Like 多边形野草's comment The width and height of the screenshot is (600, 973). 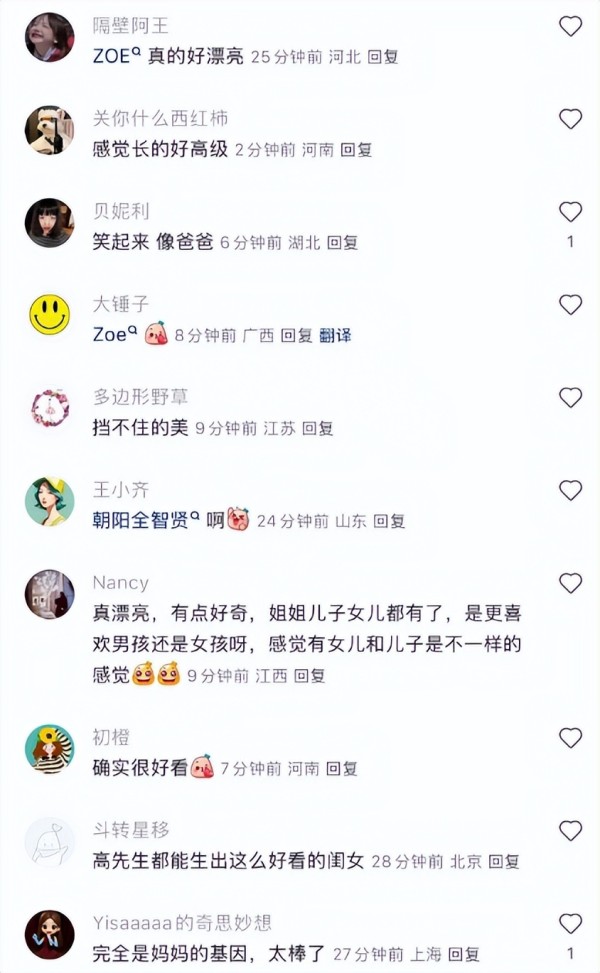pyautogui.click(x=570, y=398)
